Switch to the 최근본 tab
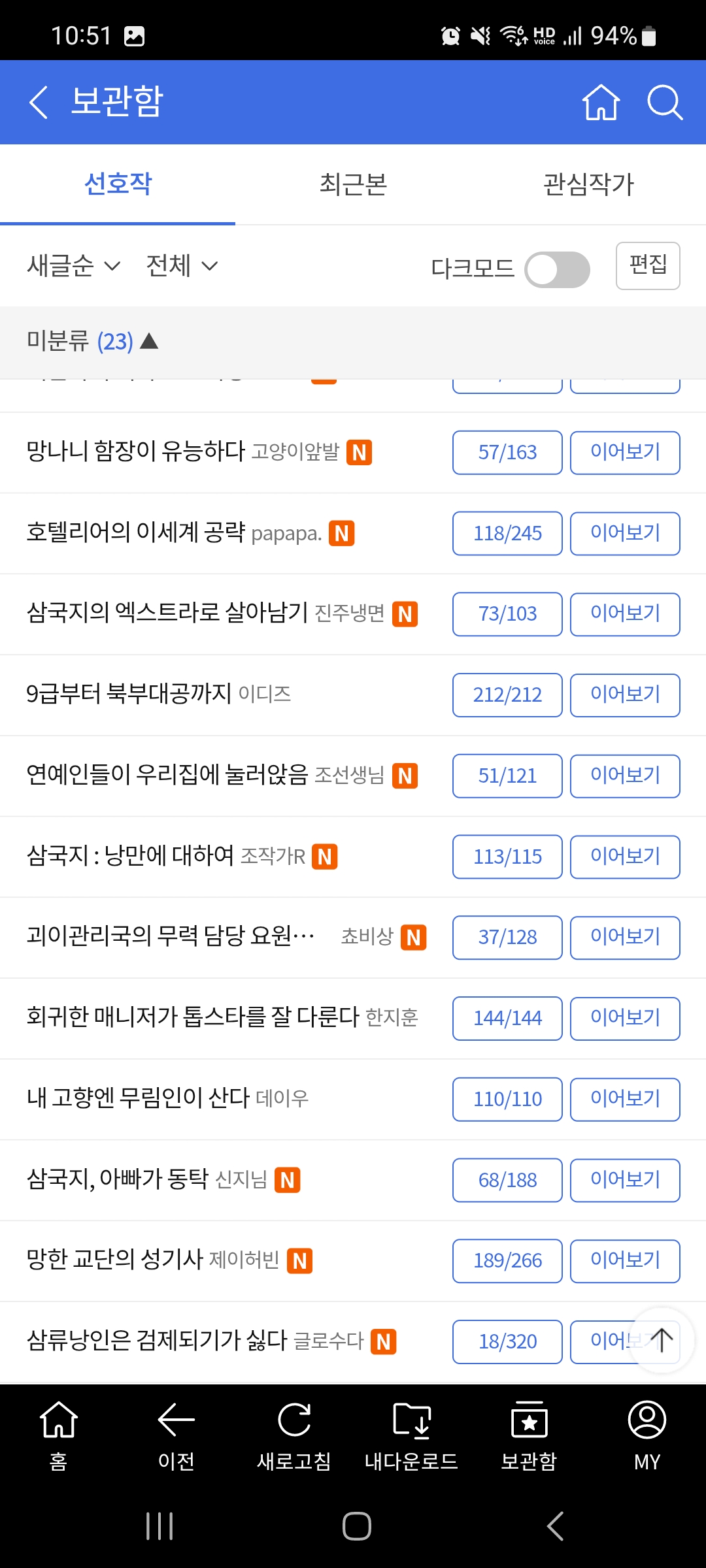The image size is (706, 1568). tap(353, 184)
